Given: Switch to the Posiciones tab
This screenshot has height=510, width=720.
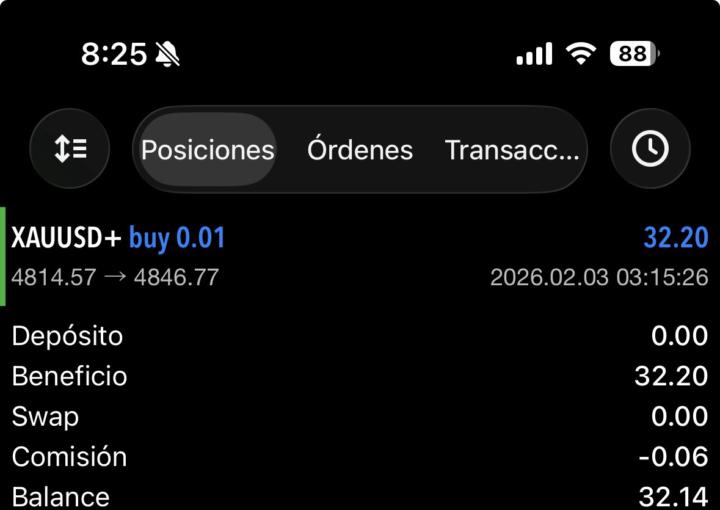Looking at the screenshot, I should point(207,150).
